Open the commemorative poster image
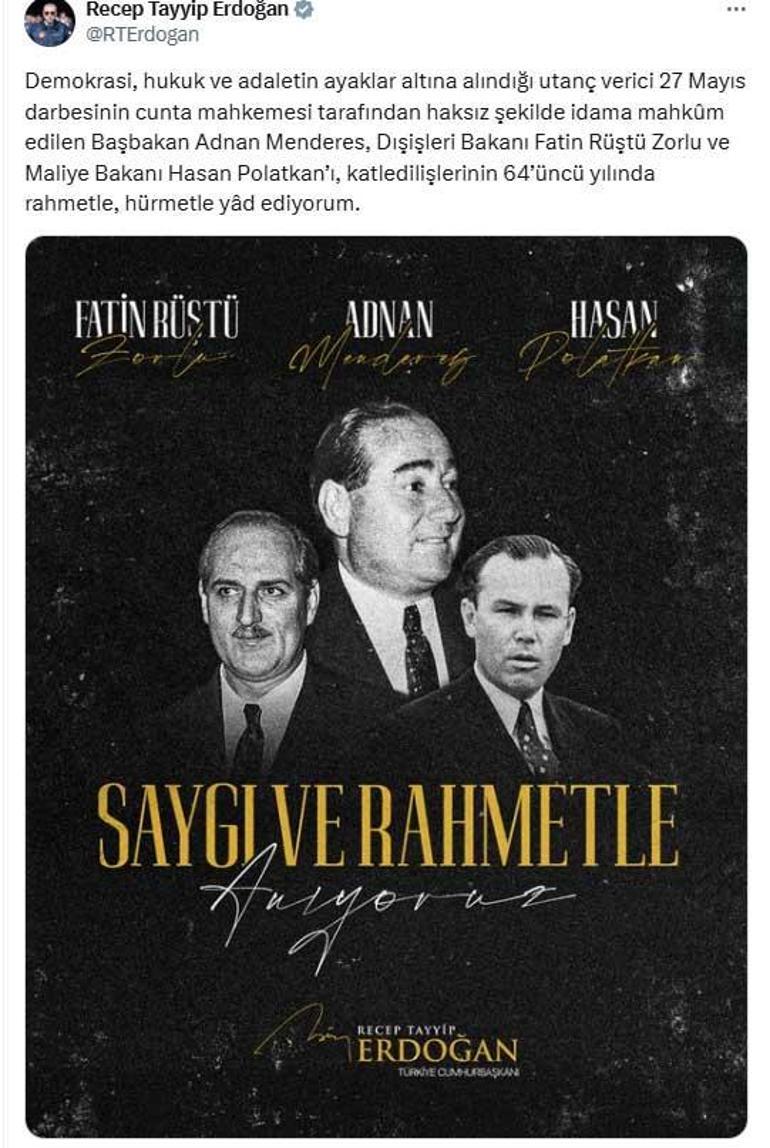The image size is (770, 1148). click(386, 686)
